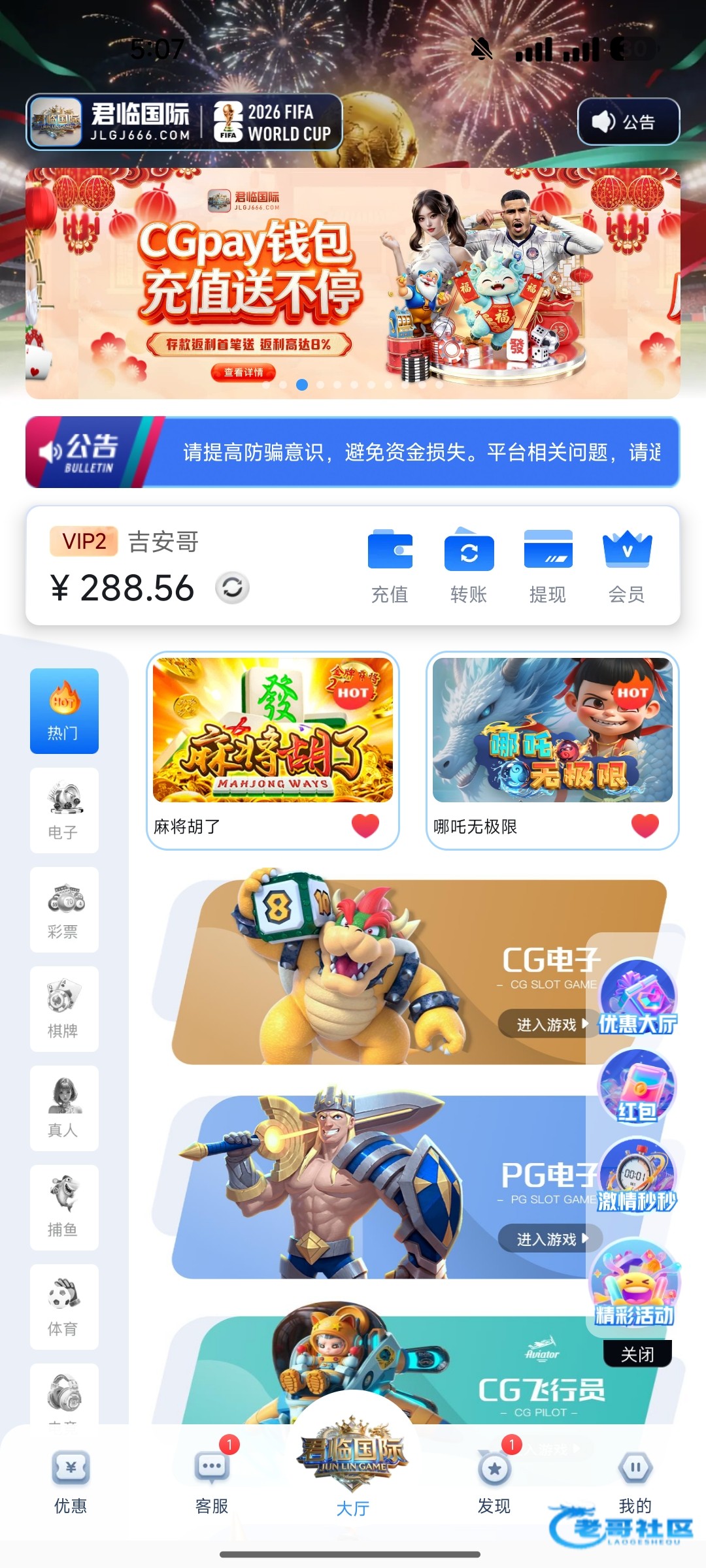Select the 电子 category

64,810
